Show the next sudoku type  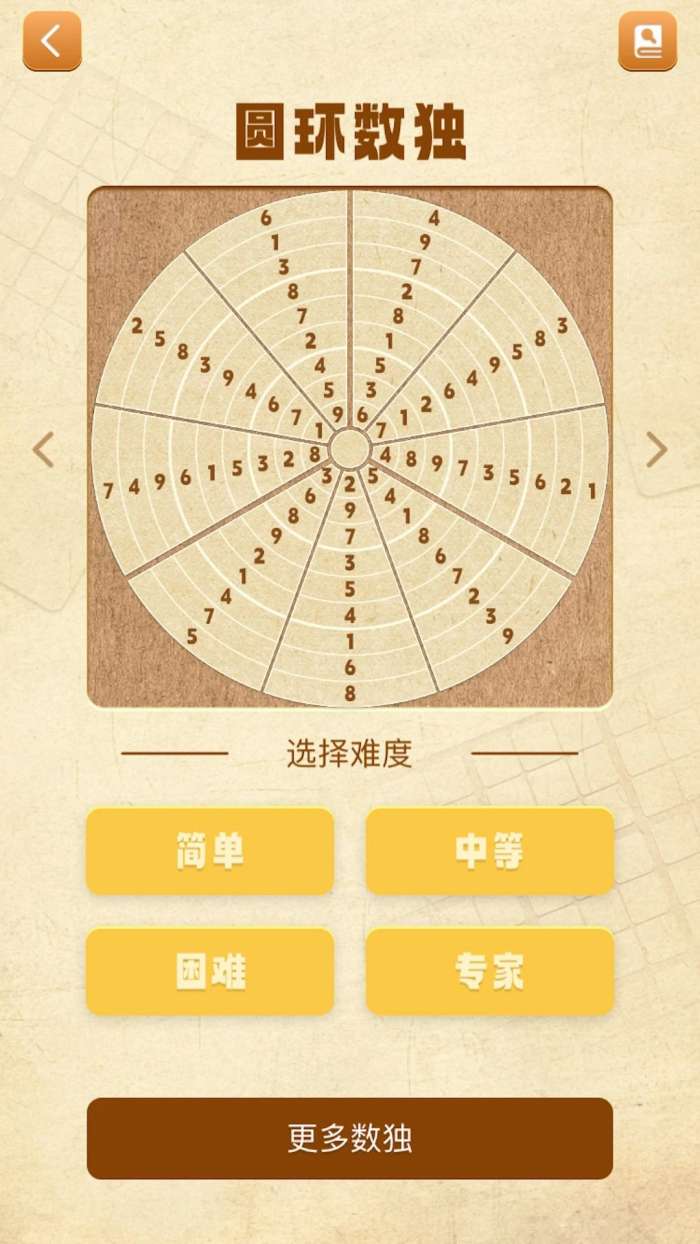(656, 450)
